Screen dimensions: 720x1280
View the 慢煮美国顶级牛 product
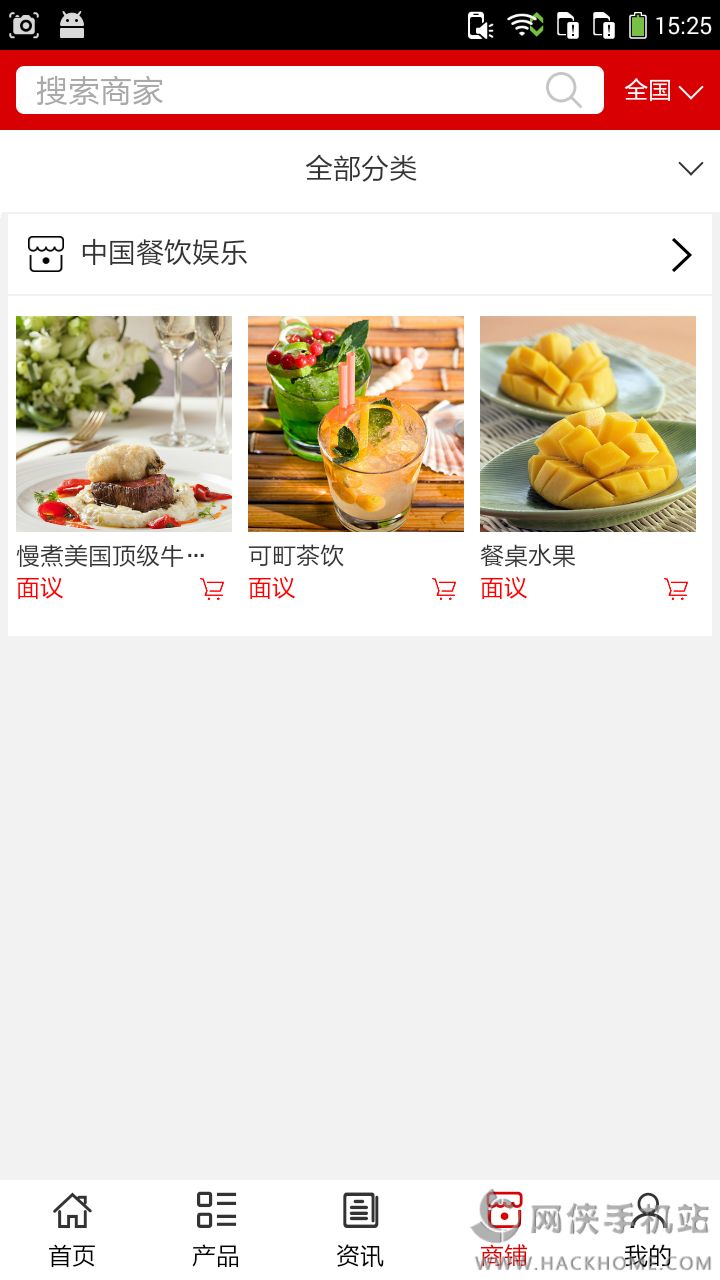pos(124,424)
